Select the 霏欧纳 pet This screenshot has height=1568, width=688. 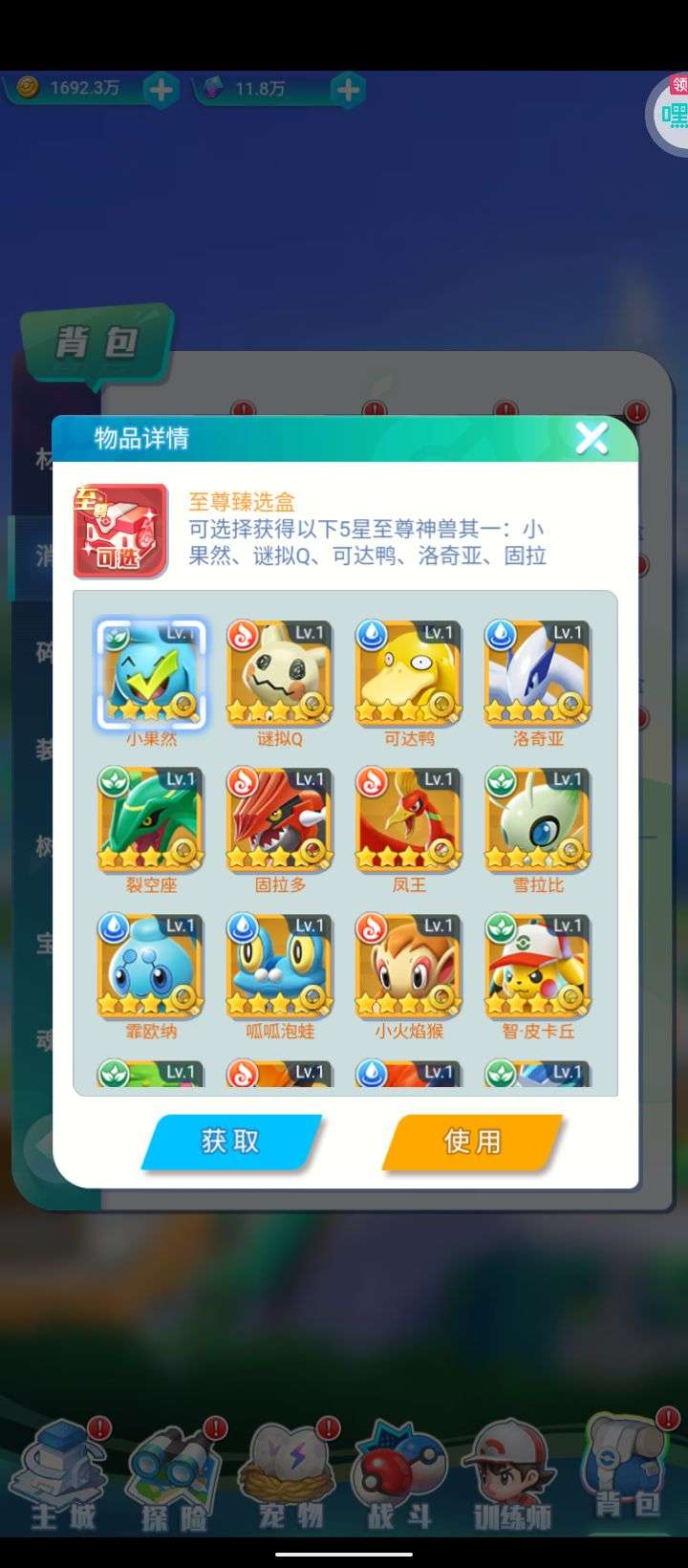tap(151, 966)
